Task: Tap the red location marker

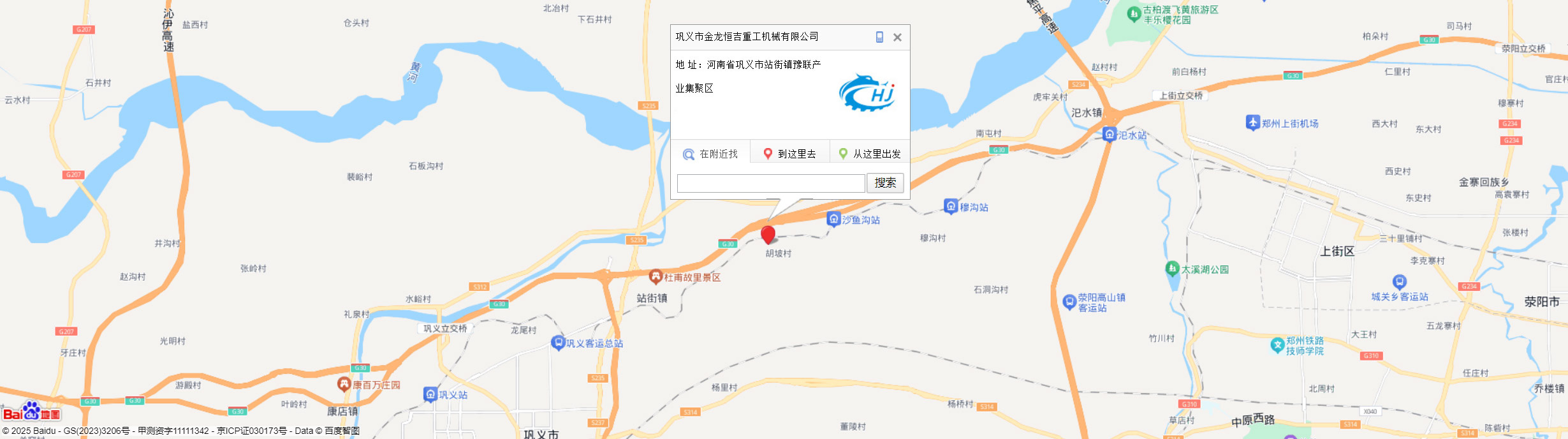Action: click(768, 234)
